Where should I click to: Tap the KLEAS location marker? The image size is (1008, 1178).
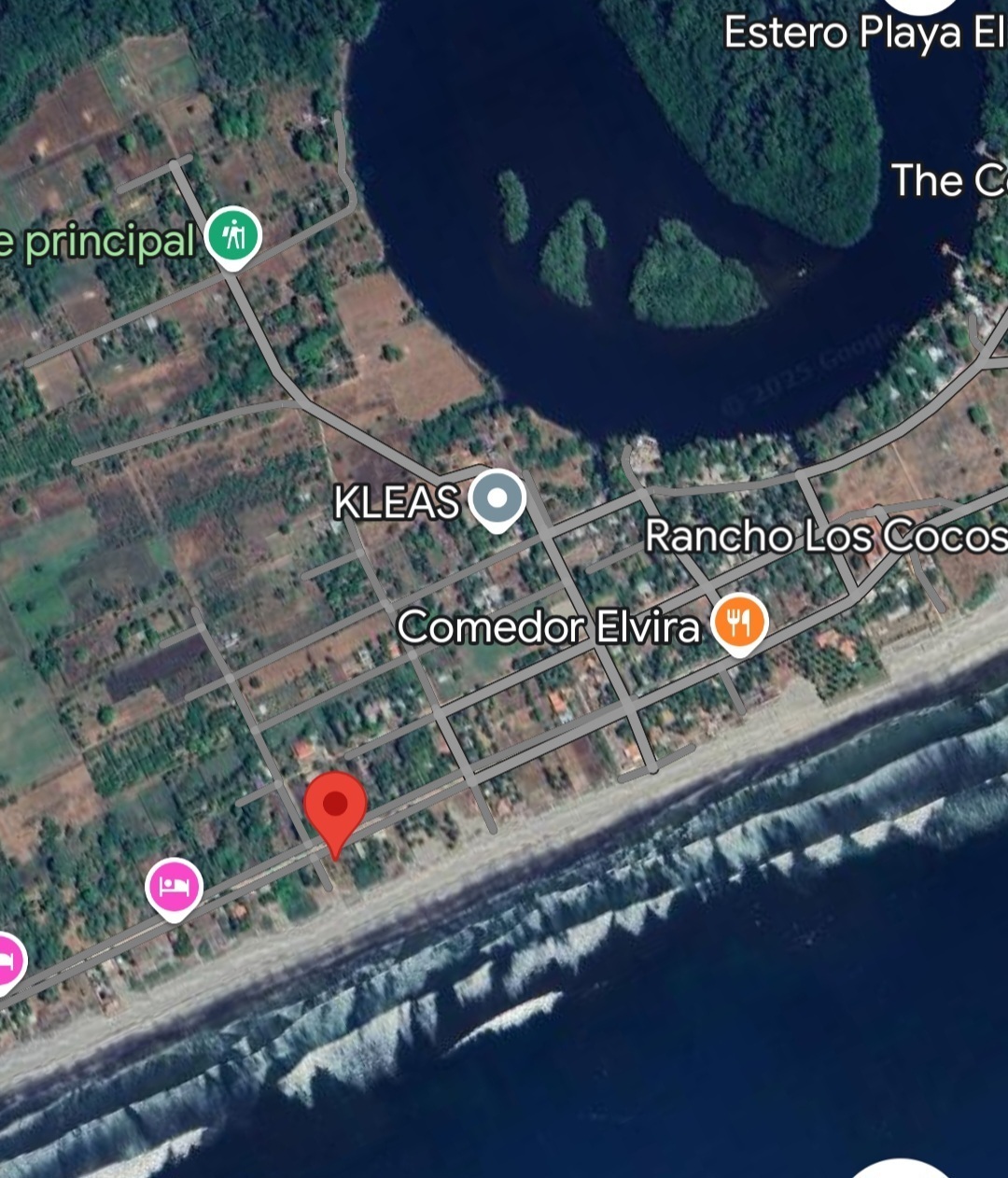click(x=497, y=499)
